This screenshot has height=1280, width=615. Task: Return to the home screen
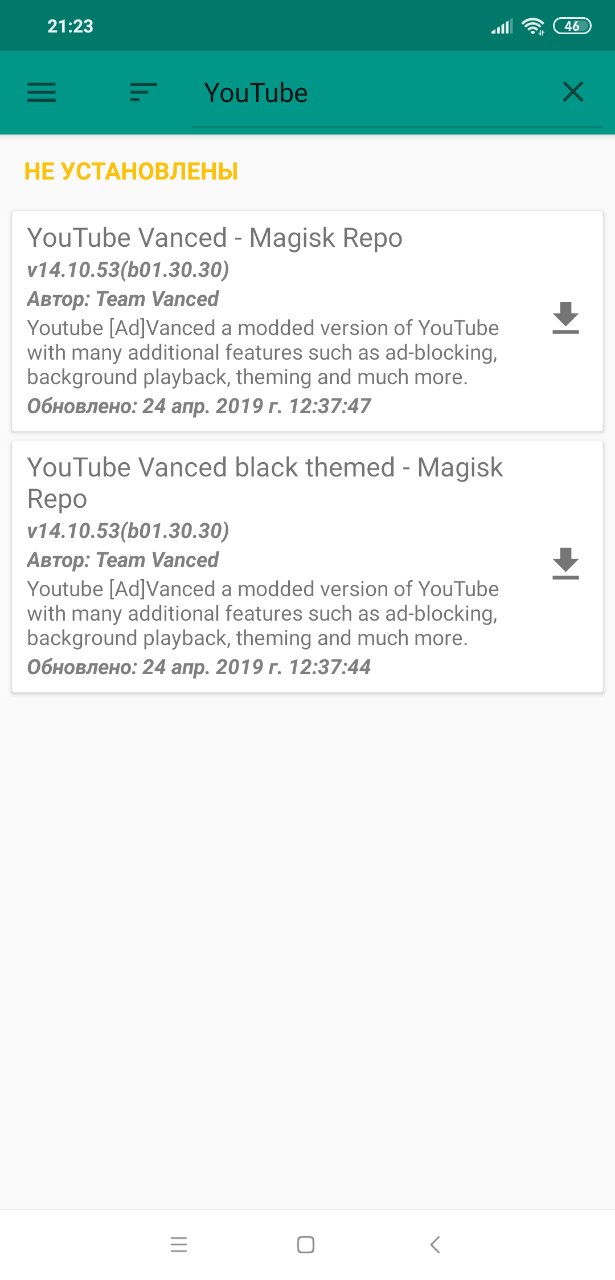tap(306, 1244)
